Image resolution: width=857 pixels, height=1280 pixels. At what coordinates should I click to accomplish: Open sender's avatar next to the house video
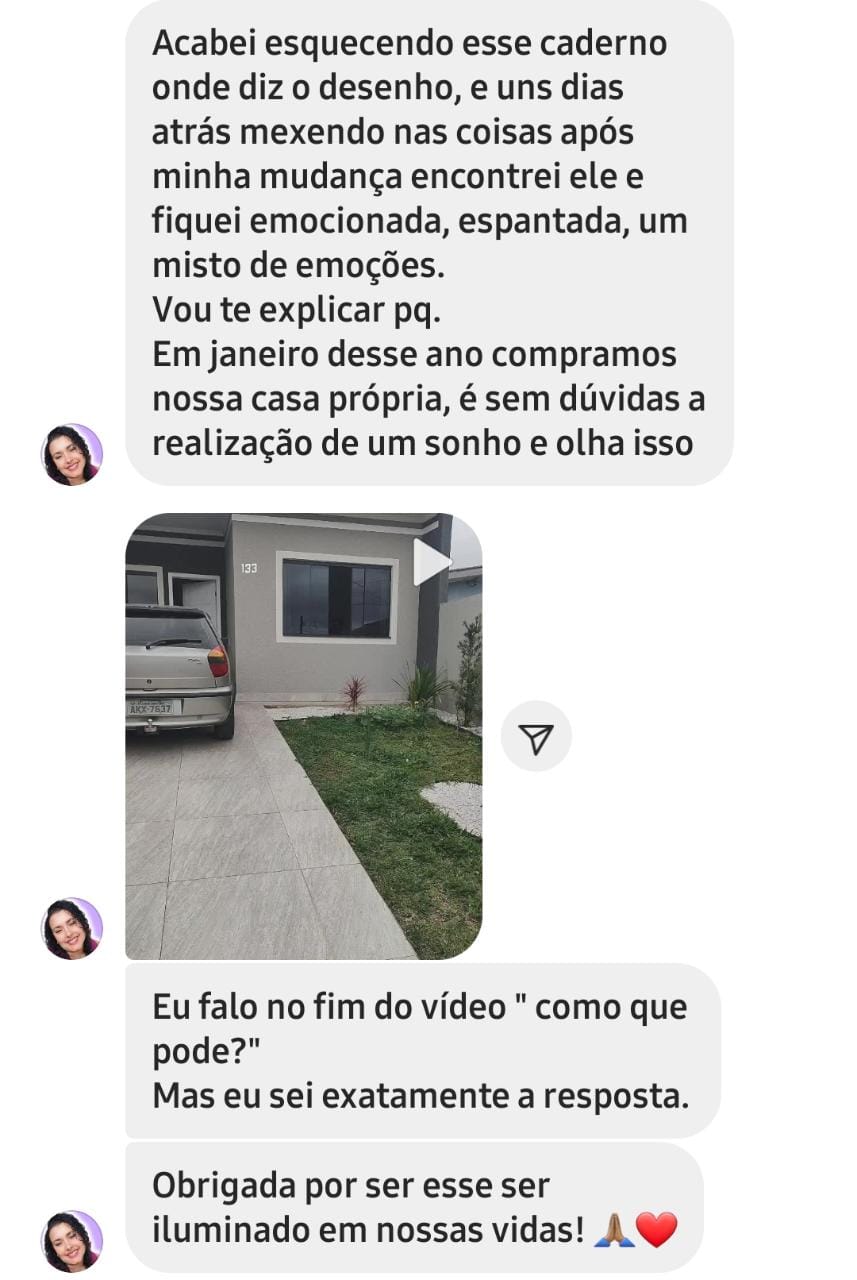click(71, 927)
